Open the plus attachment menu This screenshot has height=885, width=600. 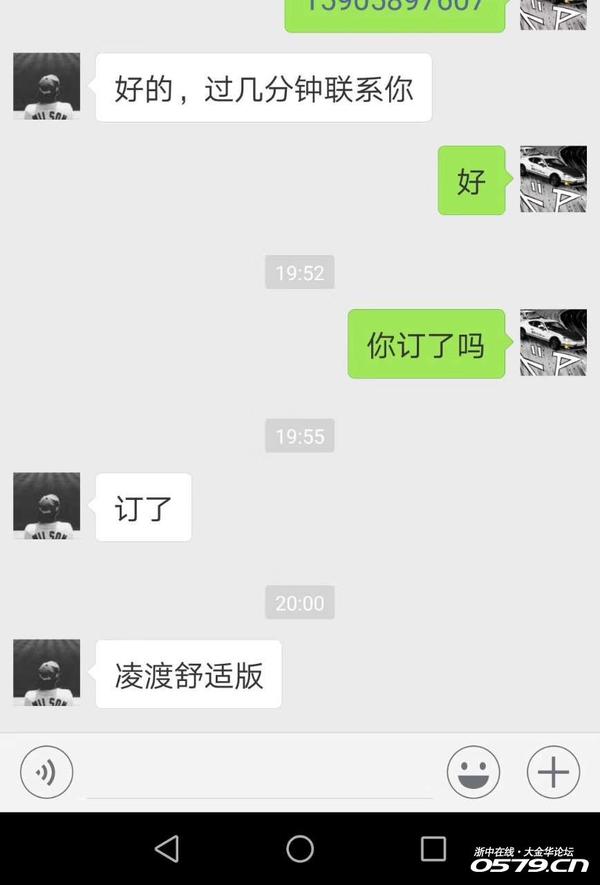553,772
